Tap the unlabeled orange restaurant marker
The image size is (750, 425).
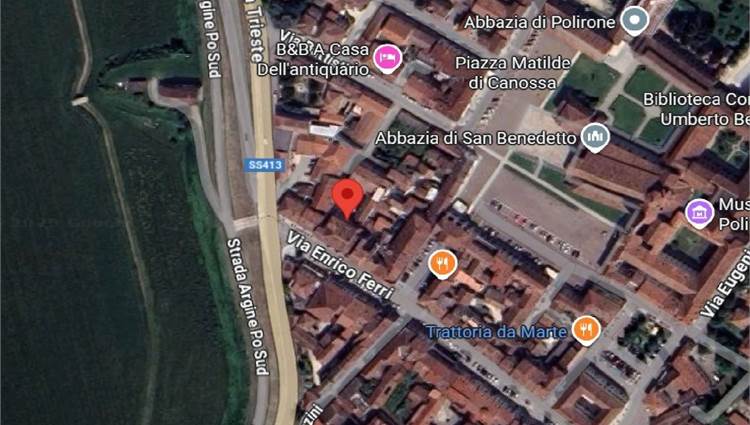442,263
